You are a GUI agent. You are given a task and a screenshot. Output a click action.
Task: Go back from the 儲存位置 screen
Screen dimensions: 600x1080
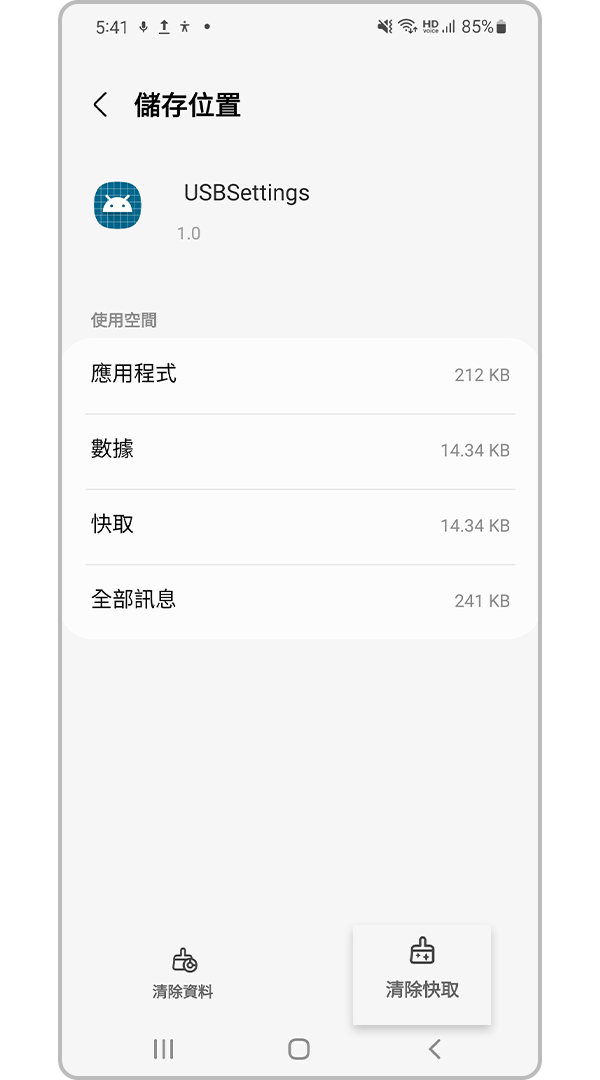coord(101,105)
